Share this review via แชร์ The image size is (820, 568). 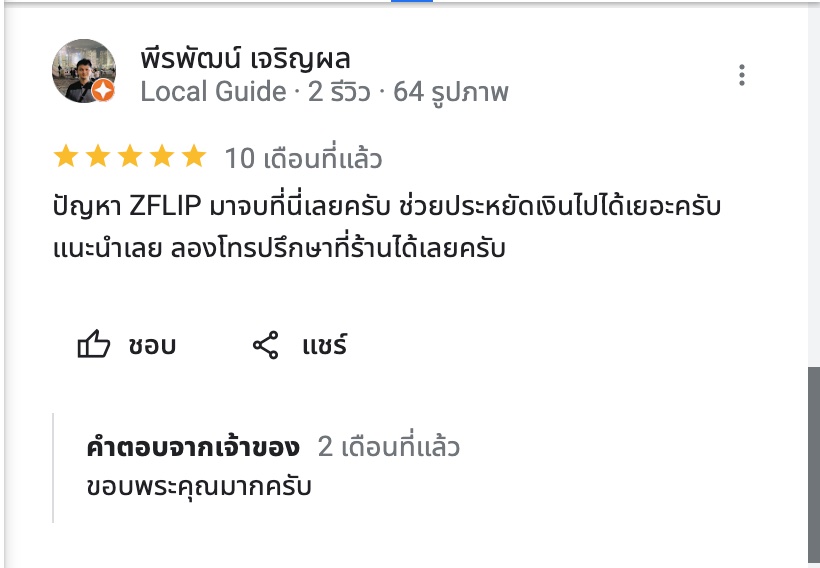click(x=299, y=346)
